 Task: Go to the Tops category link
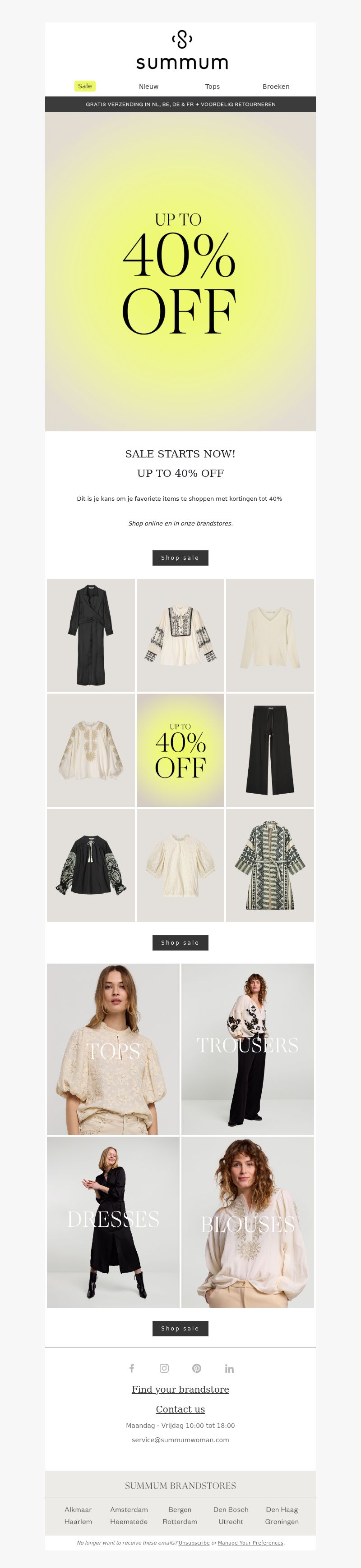pos(212,87)
